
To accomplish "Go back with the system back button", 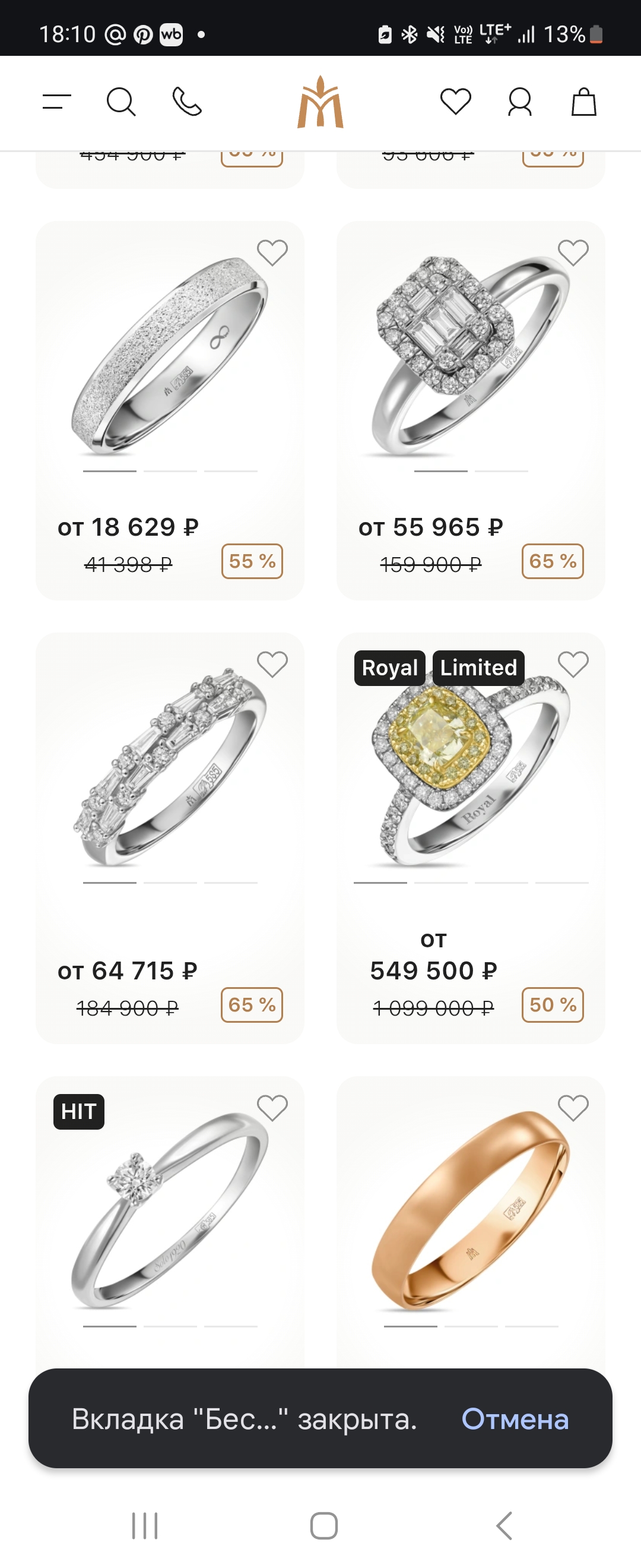I will 504,1525.
